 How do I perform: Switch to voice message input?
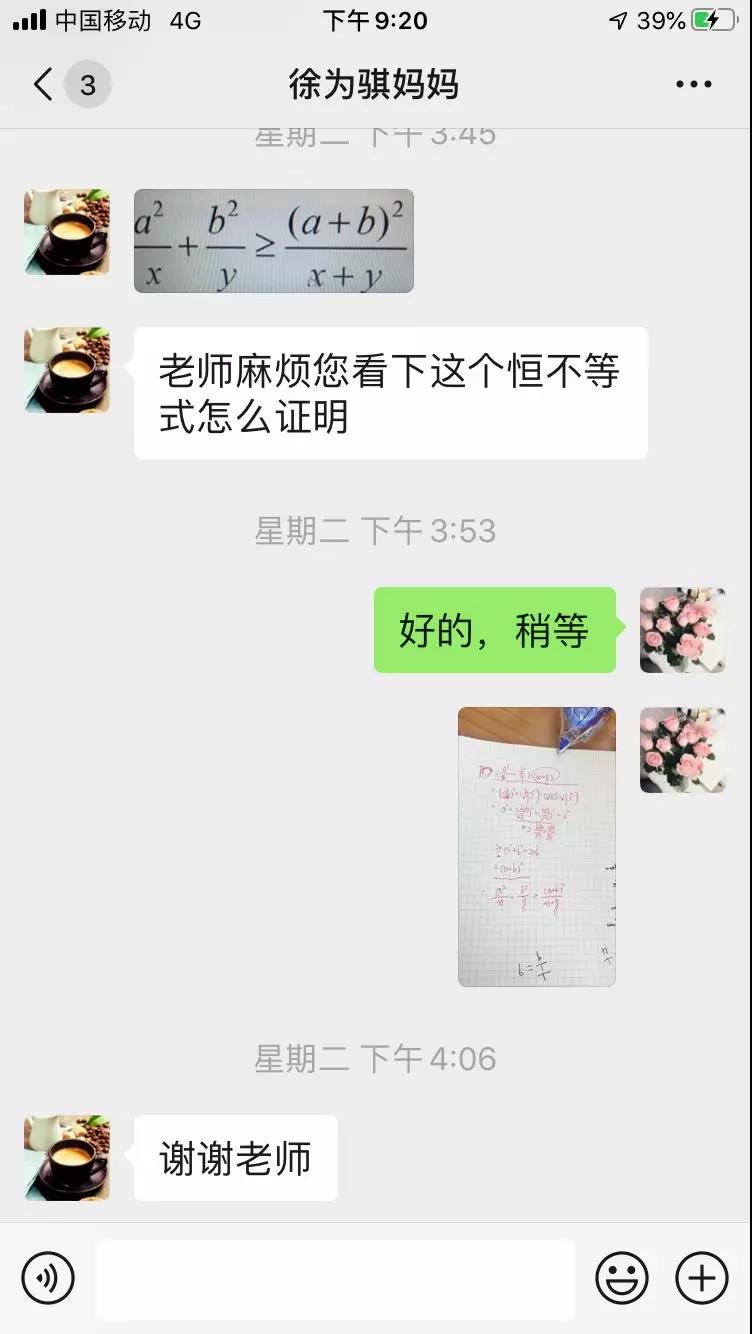coord(48,1278)
